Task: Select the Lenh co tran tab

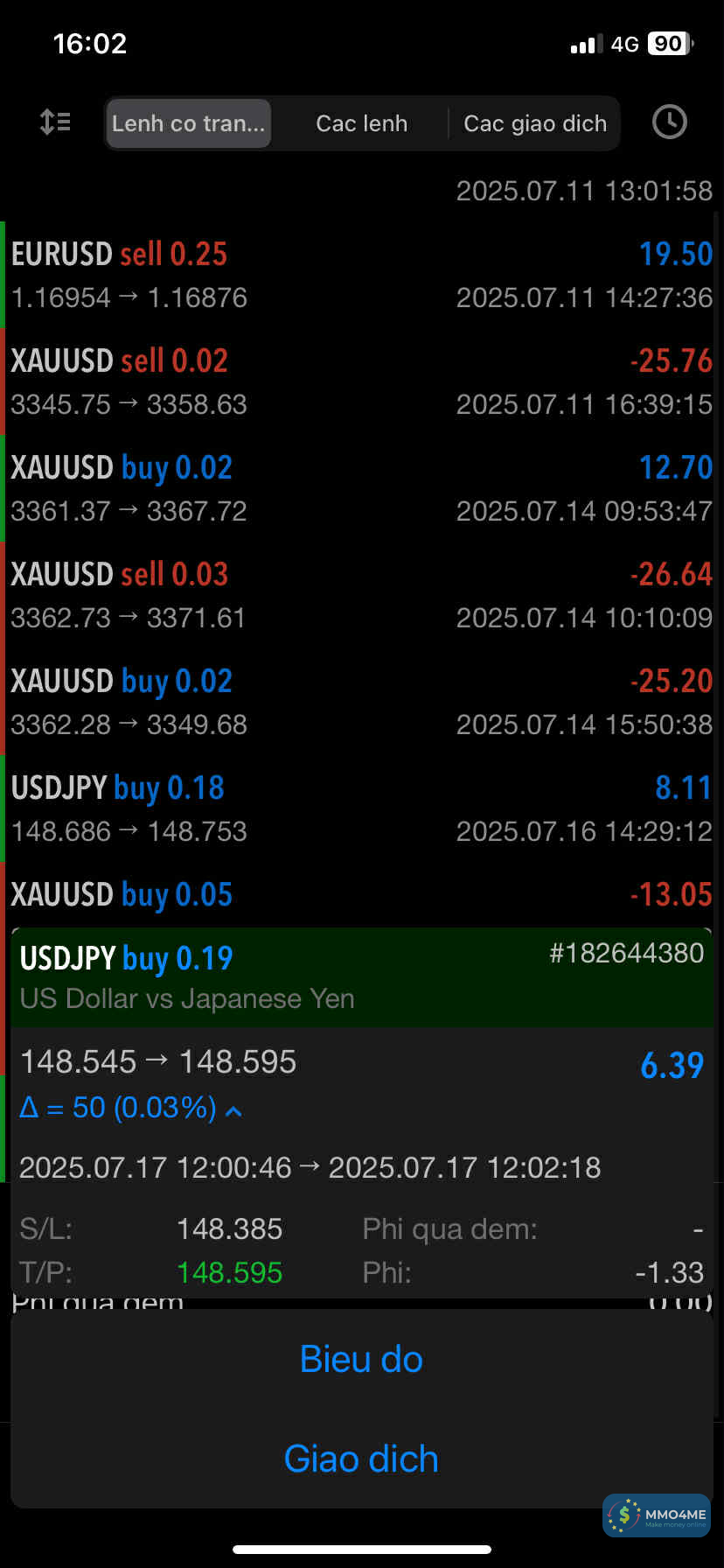Action: tap(188, 123)
